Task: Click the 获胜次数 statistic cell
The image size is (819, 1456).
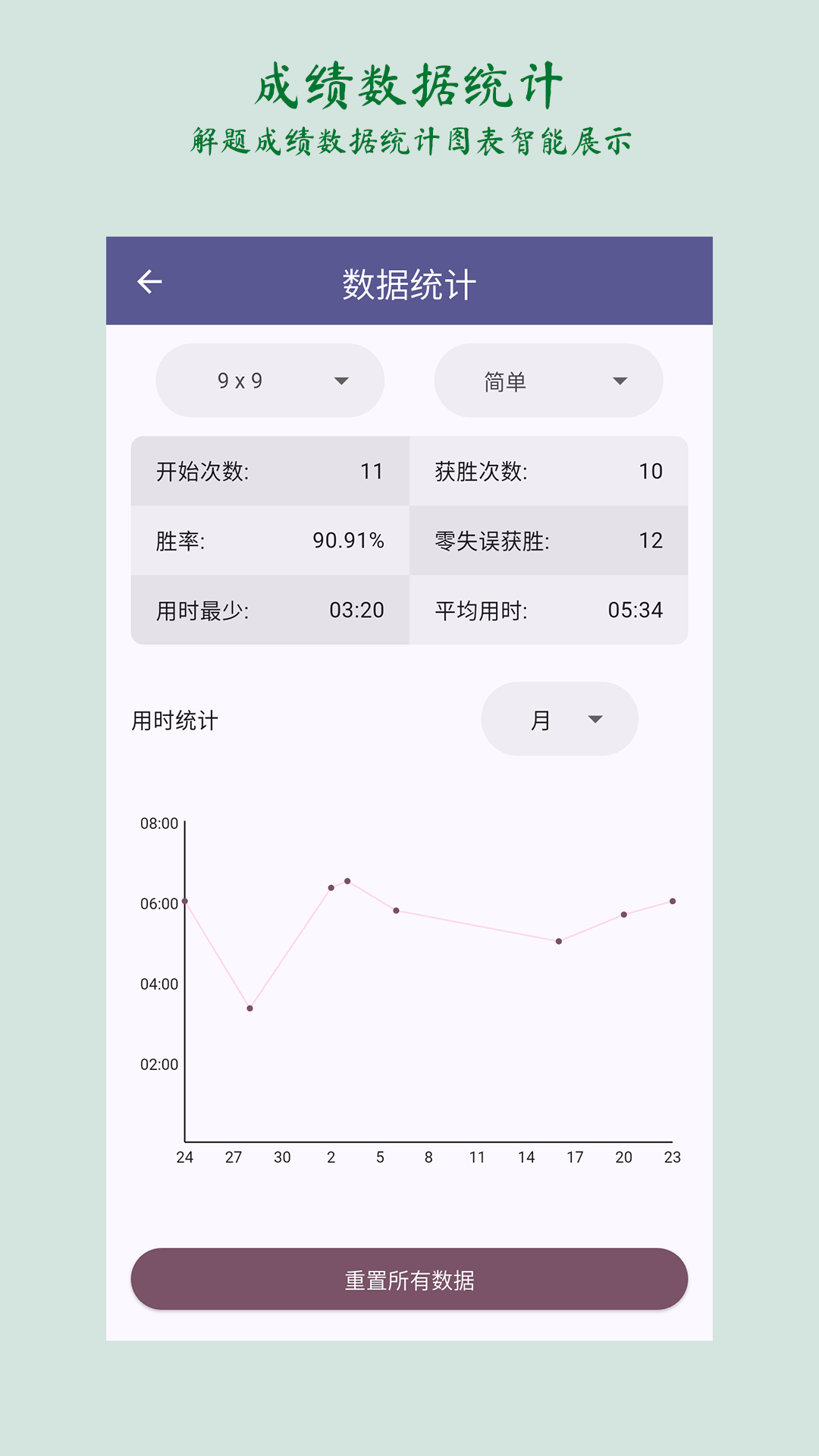Action: (x=547, y=471)
